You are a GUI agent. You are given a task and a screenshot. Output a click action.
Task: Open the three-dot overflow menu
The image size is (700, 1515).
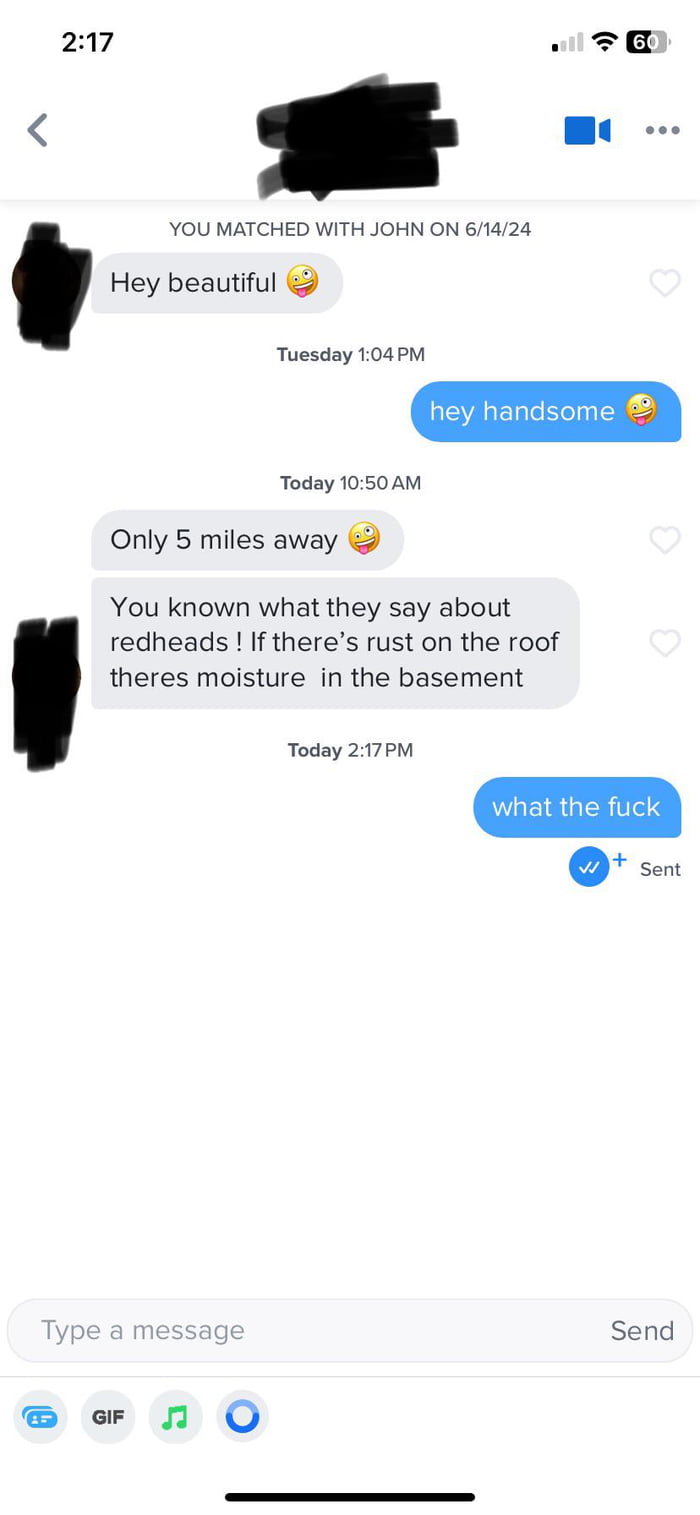(x=662, y=130)
